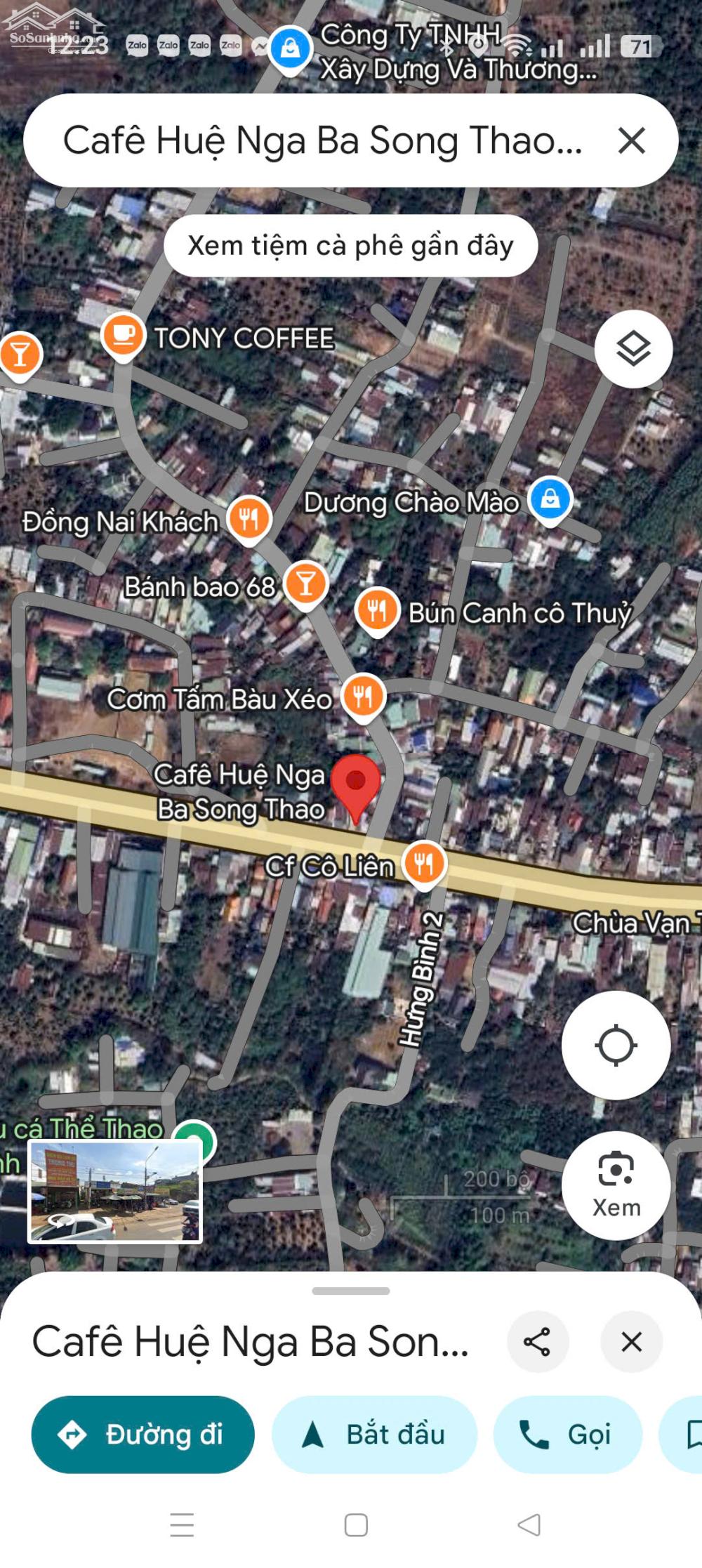Start navigation with Bắt đầu
Screen dimensions: 702x1568
click(x=374, y=1435)
